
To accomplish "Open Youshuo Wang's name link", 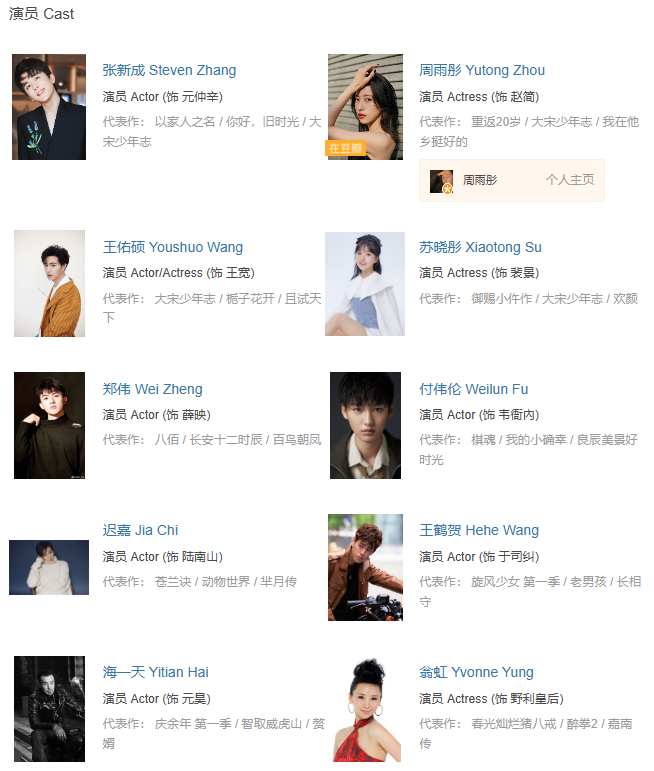I will click(172, 247).
